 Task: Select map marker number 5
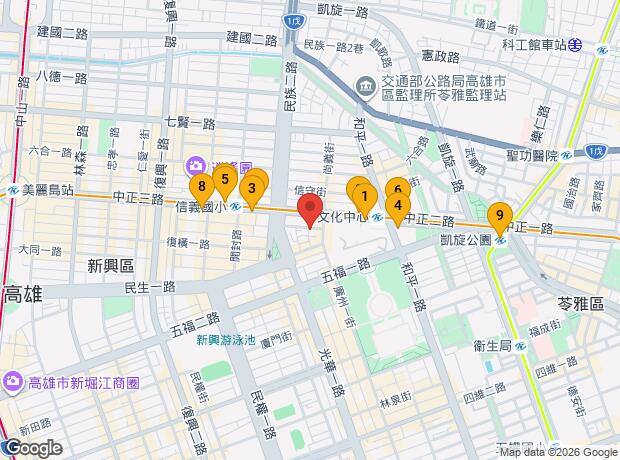click(x=226, y=181)
